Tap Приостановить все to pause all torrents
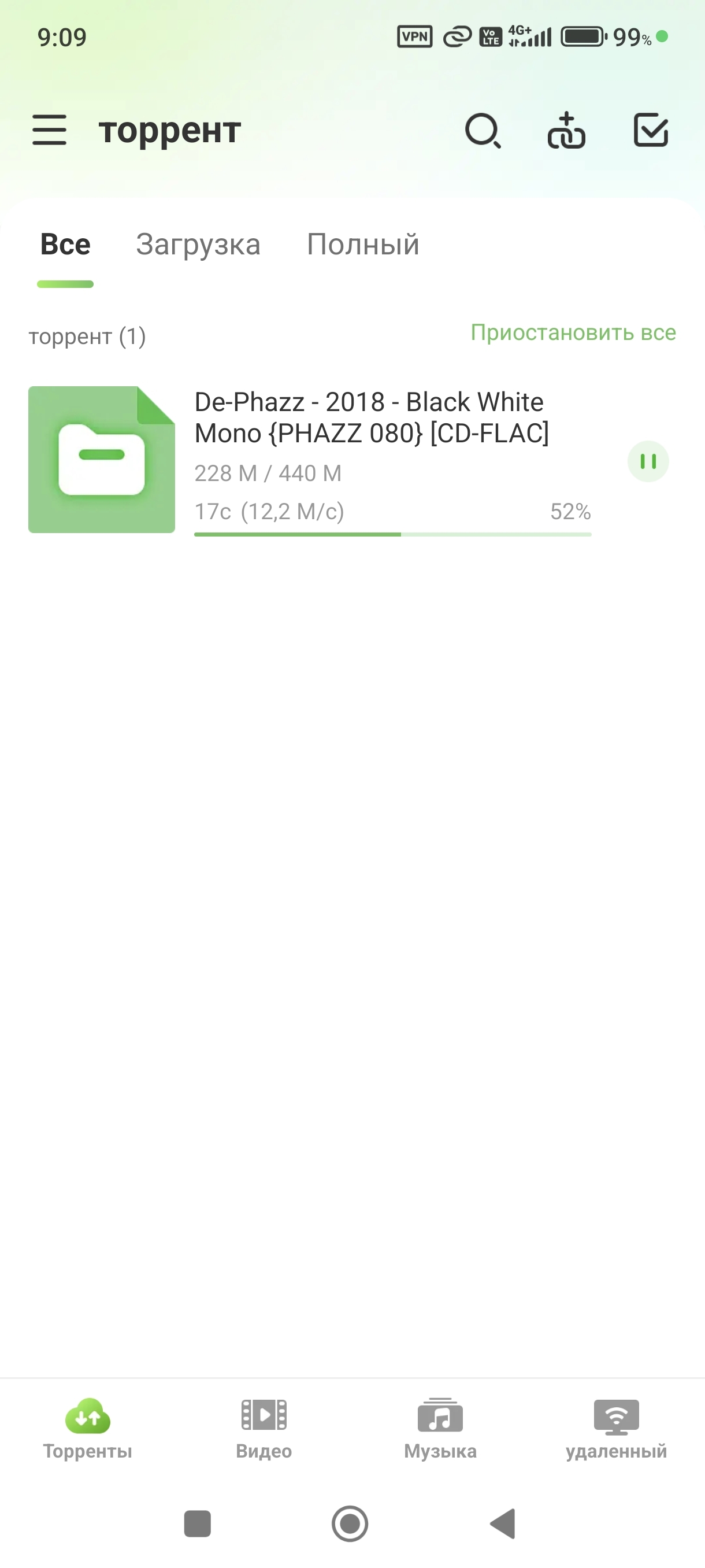 [573, 333]
